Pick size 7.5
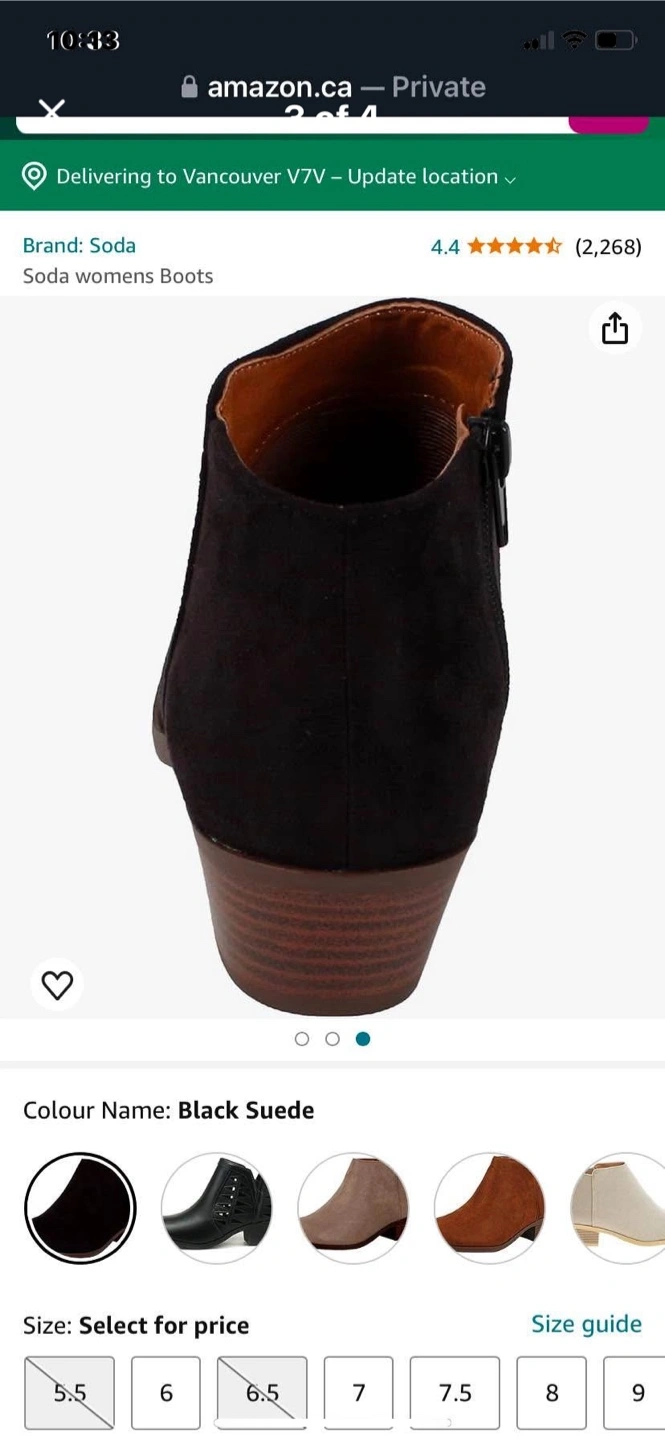The image size is (665, 1440). pos(455,1393)
